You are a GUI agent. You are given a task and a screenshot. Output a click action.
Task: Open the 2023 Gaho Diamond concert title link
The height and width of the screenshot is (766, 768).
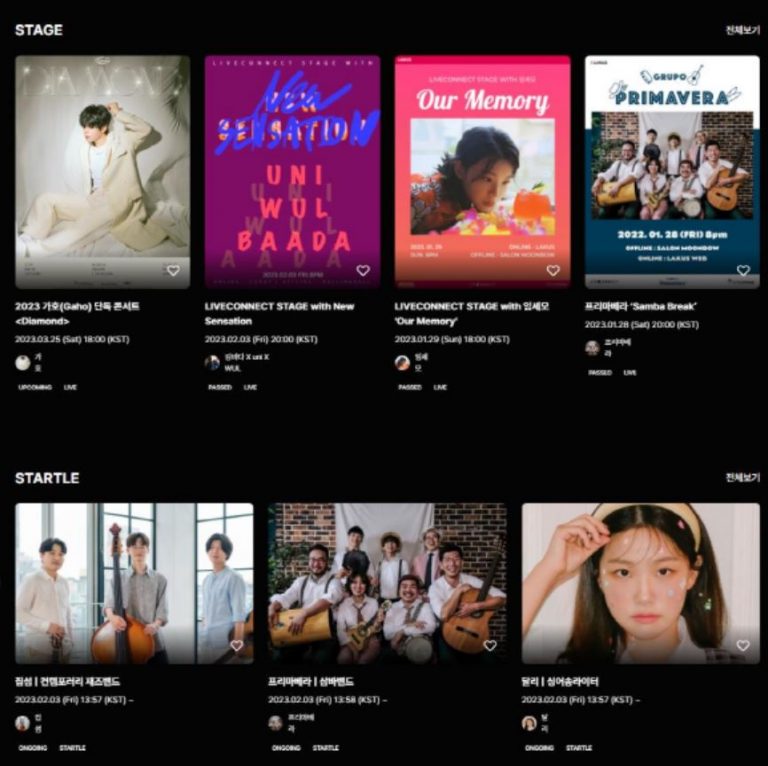point(77,313)
